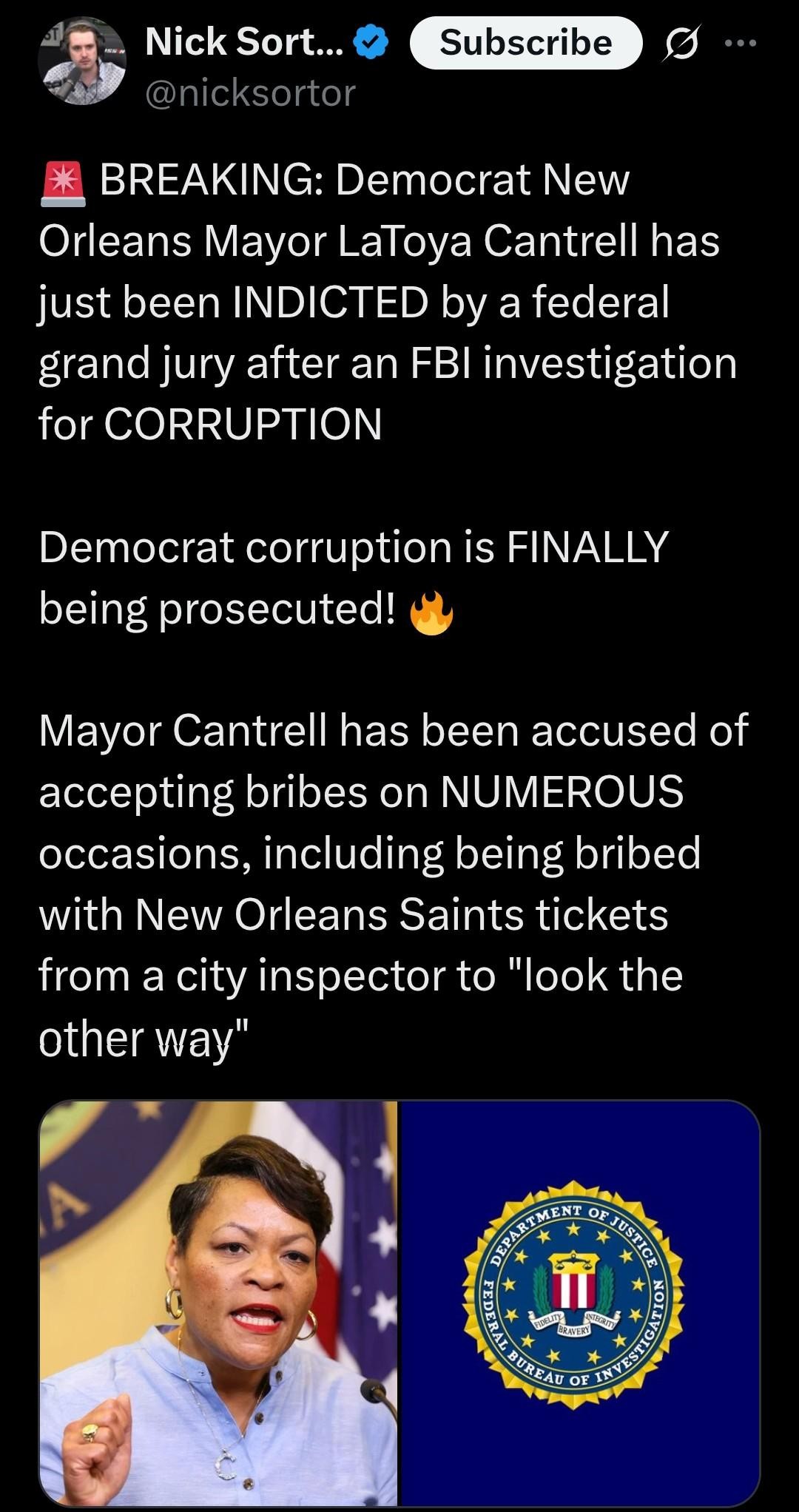View the mayor's photo in the post

219,1302
